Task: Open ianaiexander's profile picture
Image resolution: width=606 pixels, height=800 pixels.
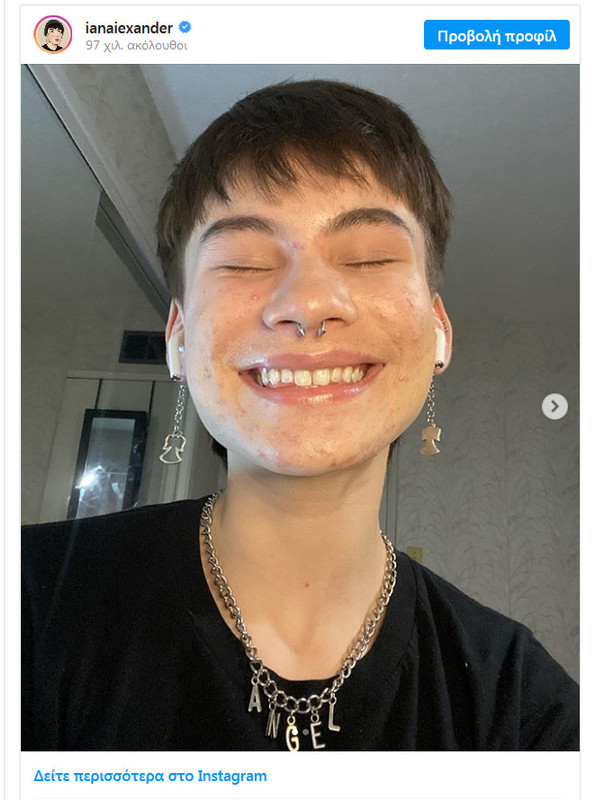Action: click(53, 35)
